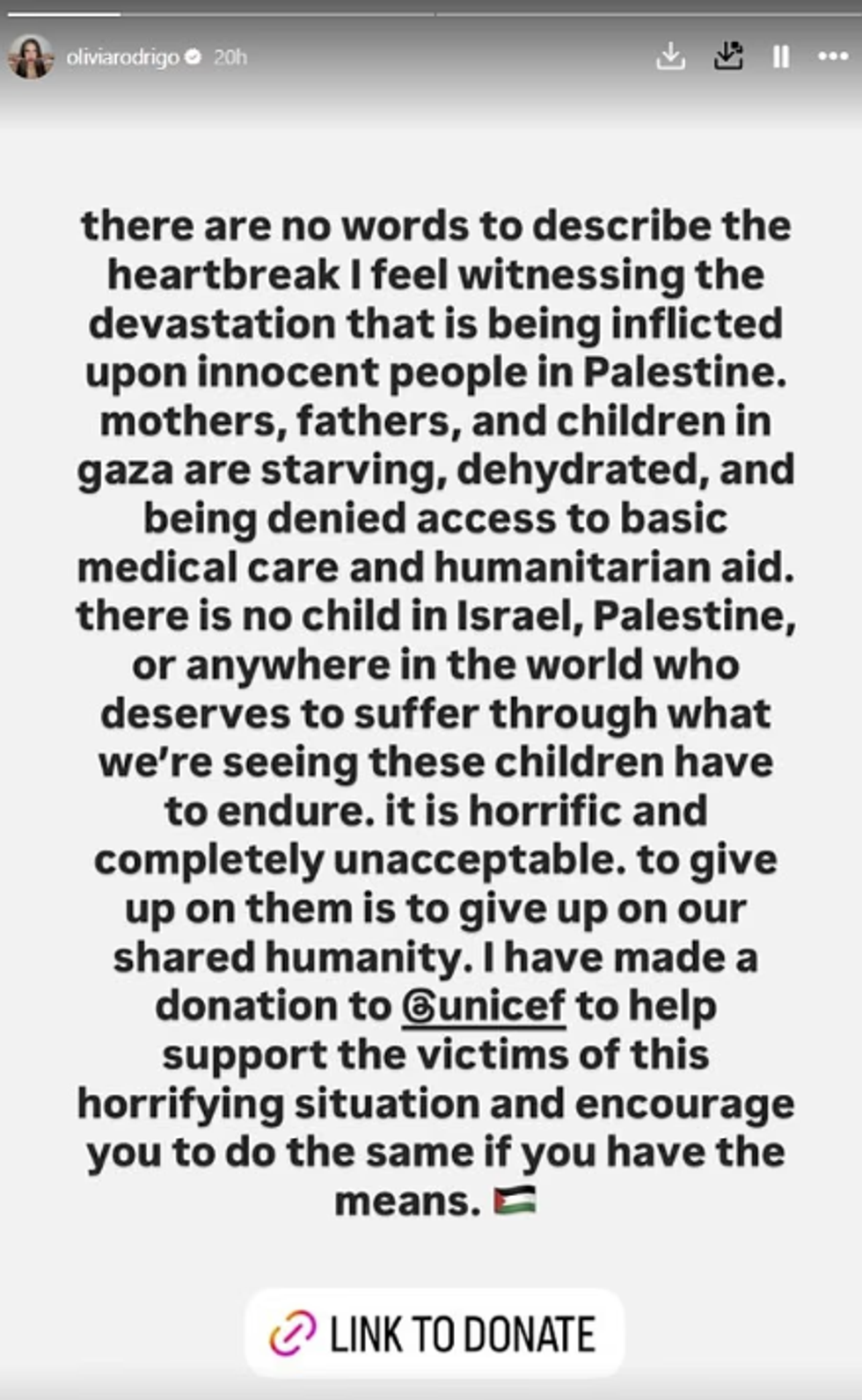Open the LINK TO DONATE sticker
Screen dimensions: 862x1400
[435, 1334]
